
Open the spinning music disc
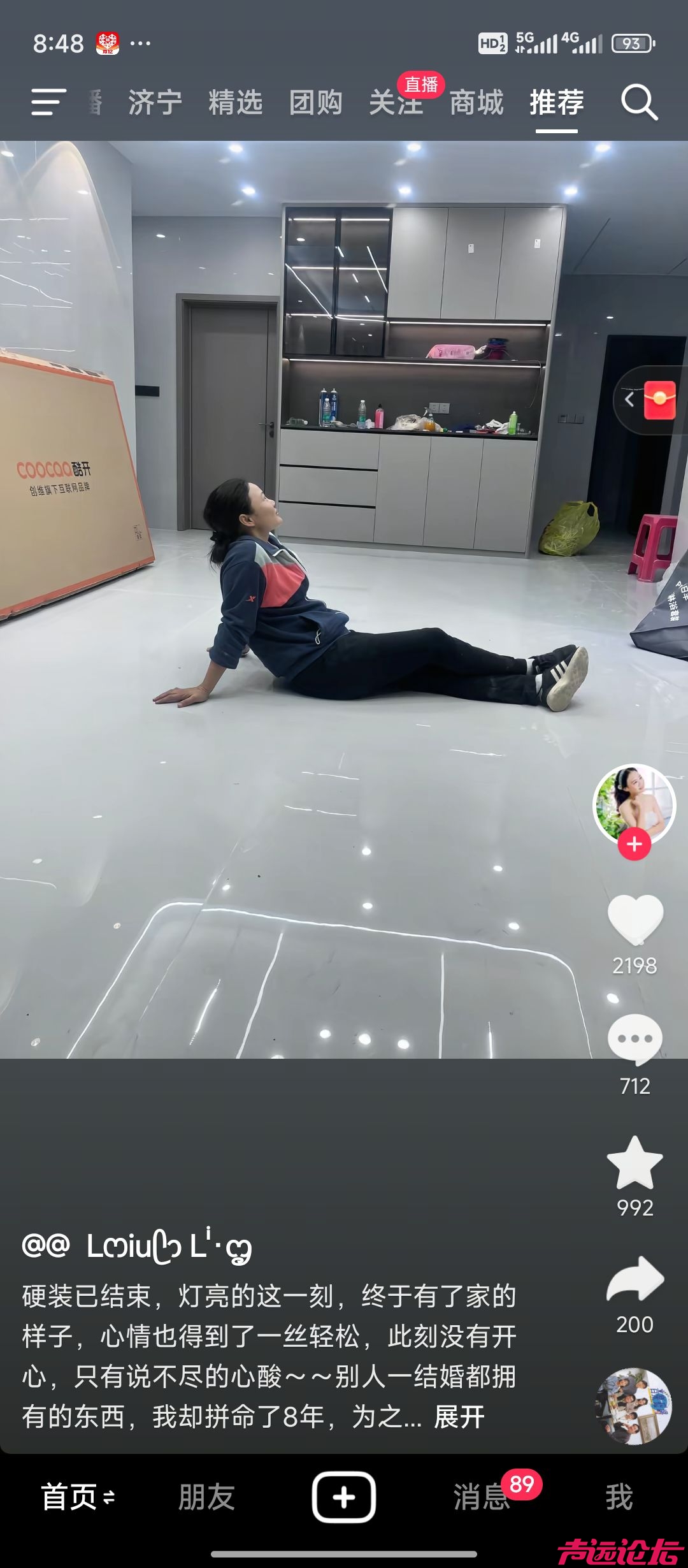[x=633, y=1406]
